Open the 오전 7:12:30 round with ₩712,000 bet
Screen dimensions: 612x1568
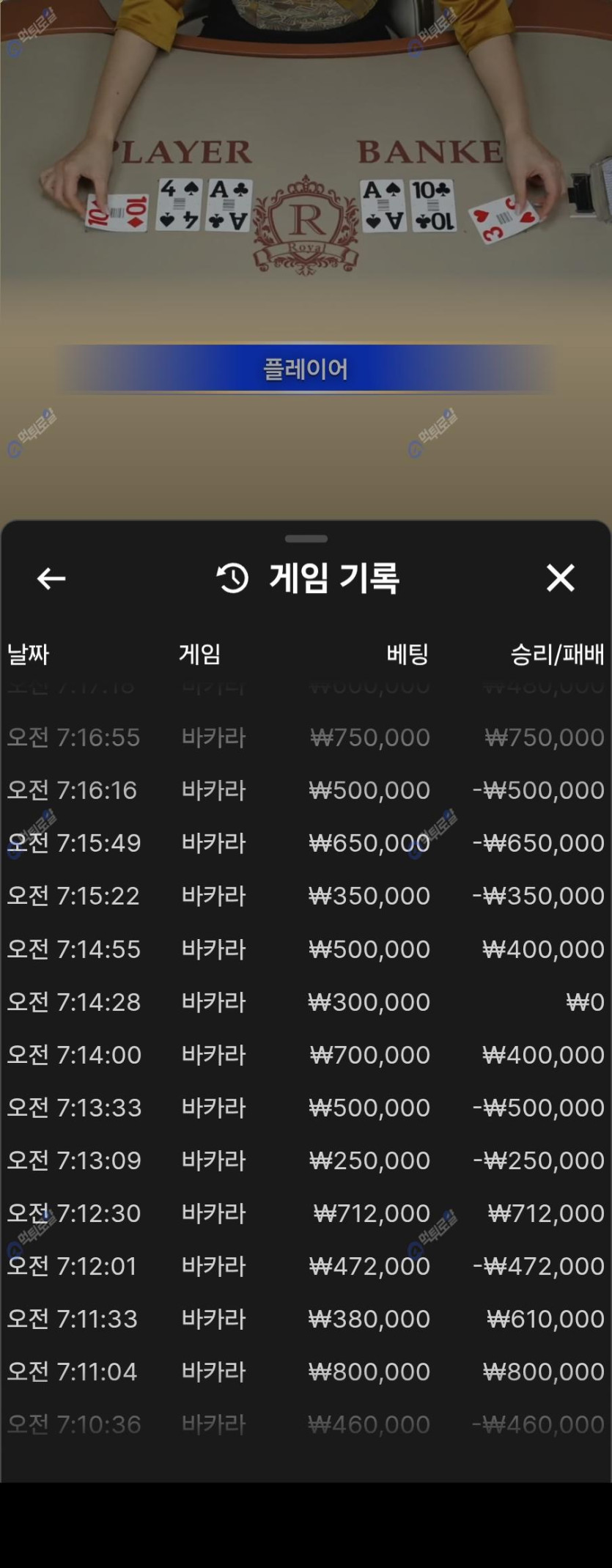306,1213
